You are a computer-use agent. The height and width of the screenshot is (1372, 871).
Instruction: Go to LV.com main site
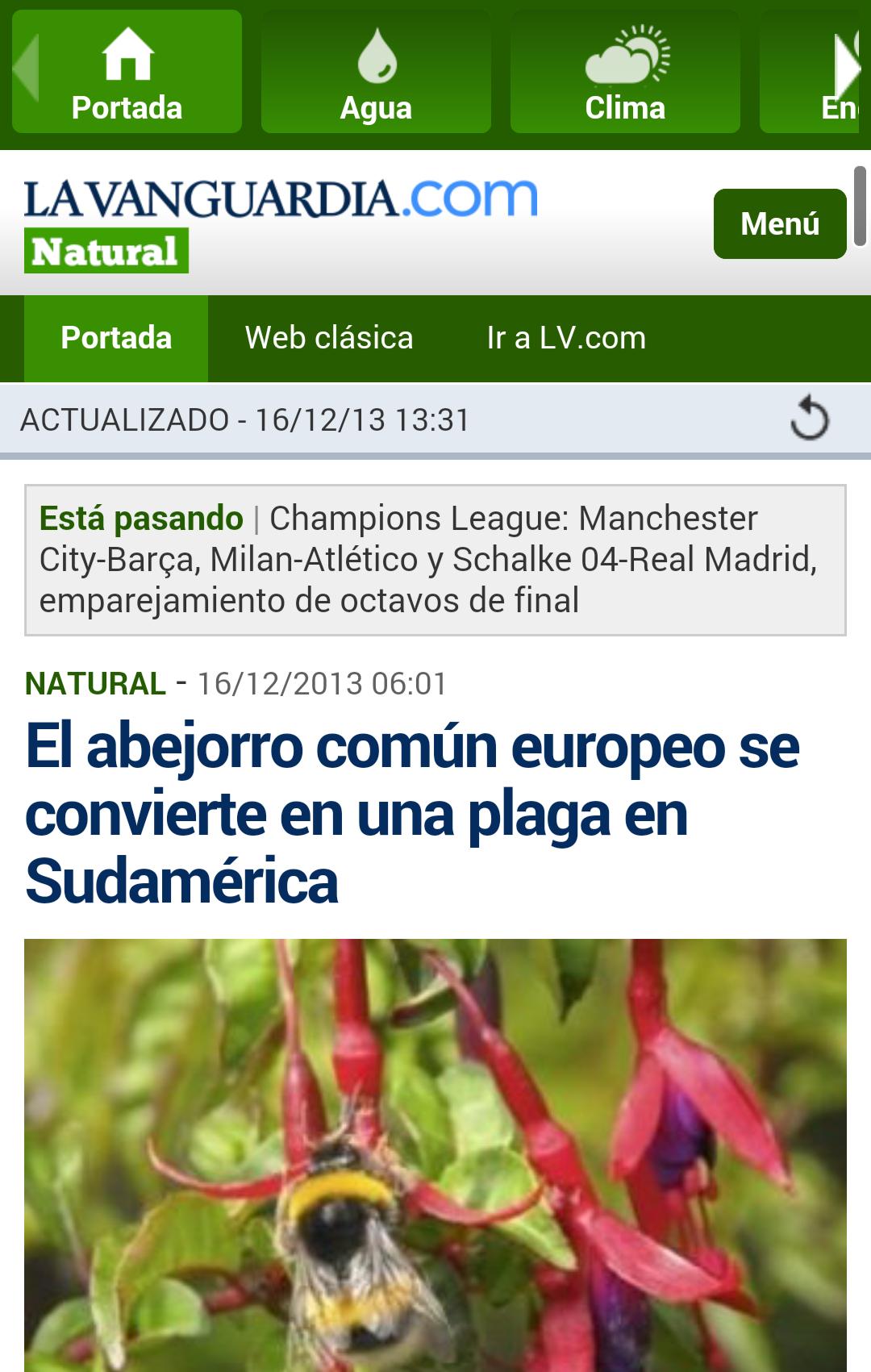[x=566, y=338]
